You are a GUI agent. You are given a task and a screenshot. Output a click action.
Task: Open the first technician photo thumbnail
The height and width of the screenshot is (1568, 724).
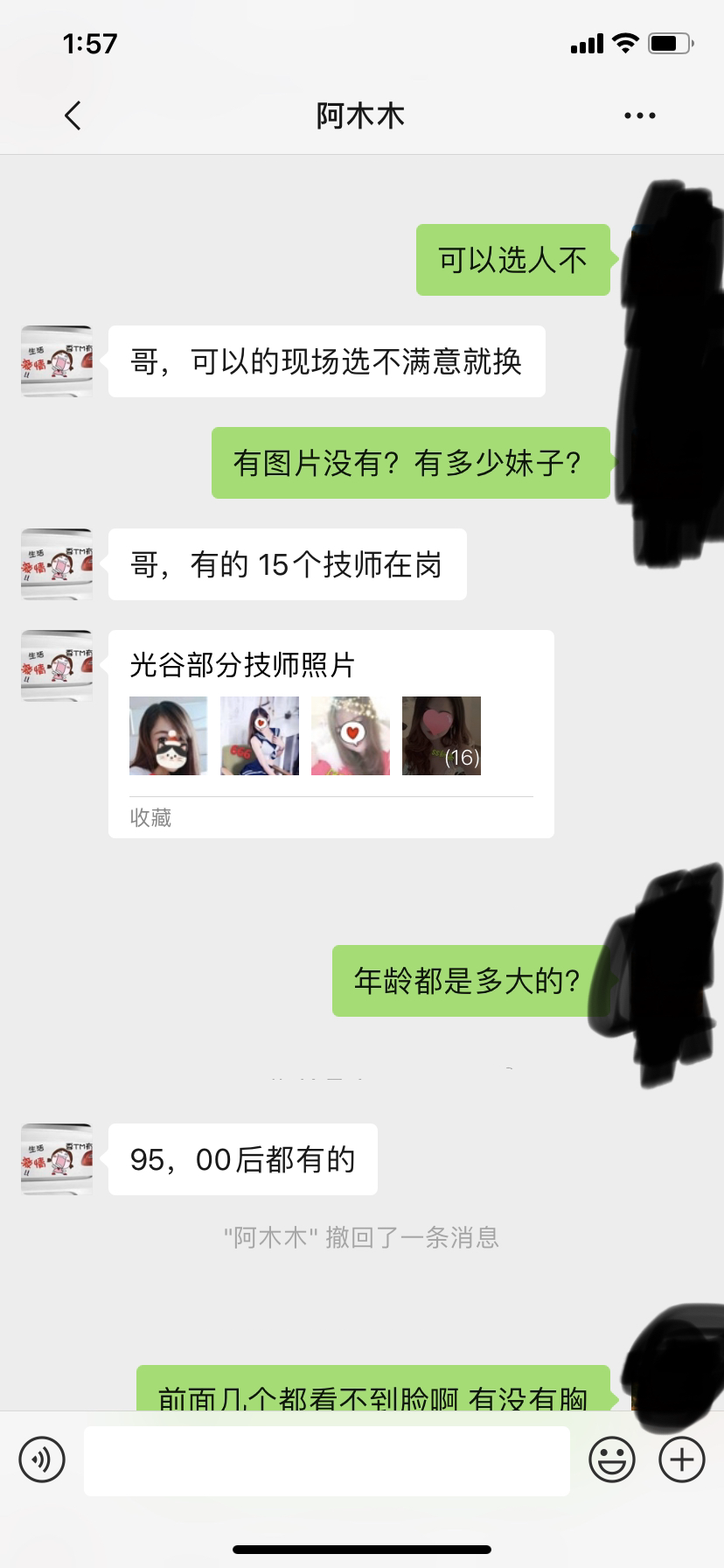pos(167,735)
